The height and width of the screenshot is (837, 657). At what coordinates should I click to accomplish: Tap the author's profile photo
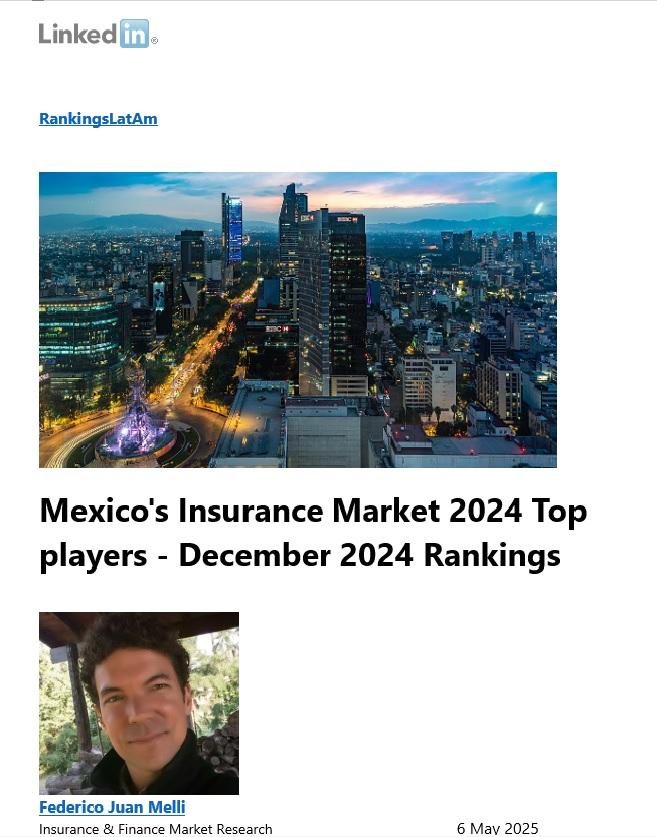(139, 703)
